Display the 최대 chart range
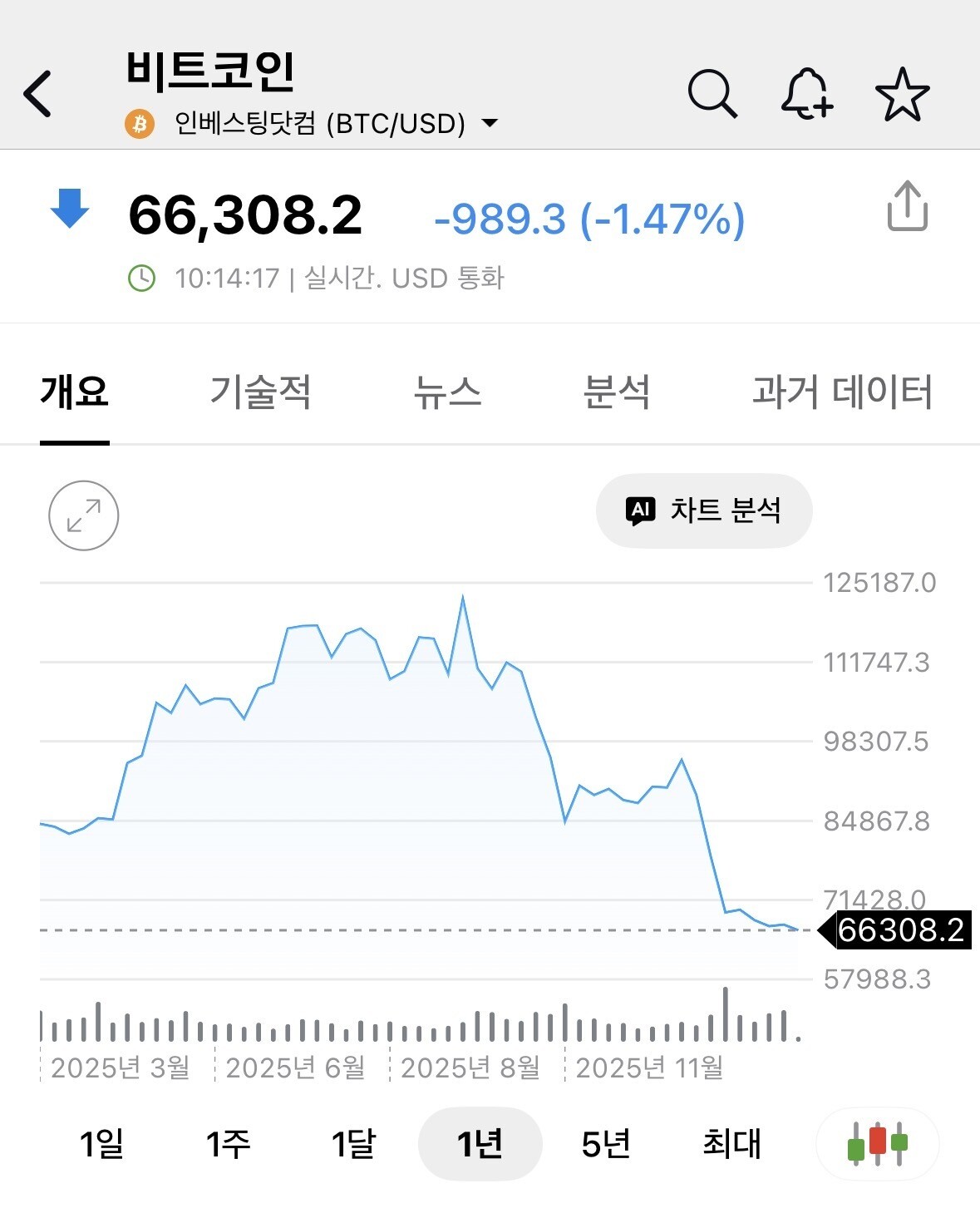Viewport: 980px width, 1208px height. 731,1144
